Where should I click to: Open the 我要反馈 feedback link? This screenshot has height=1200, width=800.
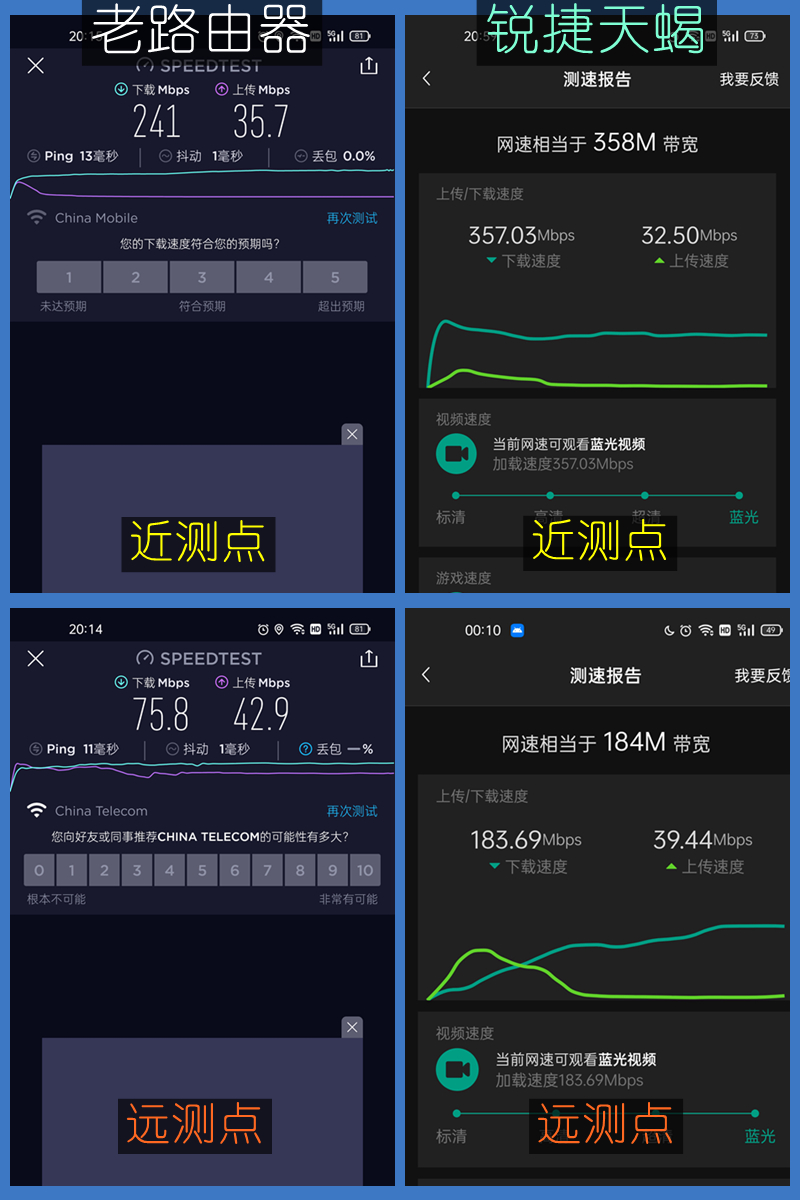[x=748, y=78]
